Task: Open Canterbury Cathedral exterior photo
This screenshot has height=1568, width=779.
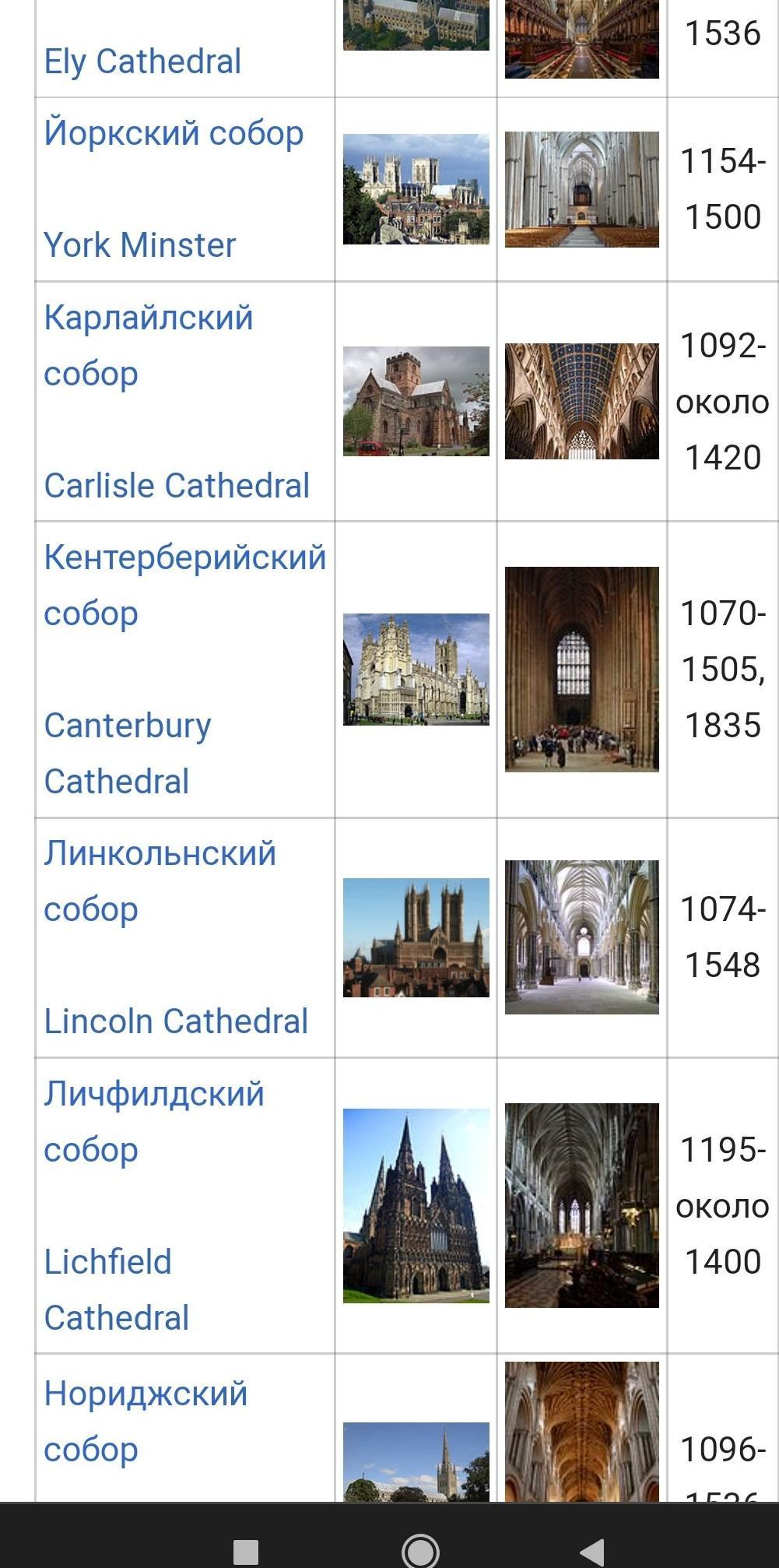Action: tap(416, 670)
